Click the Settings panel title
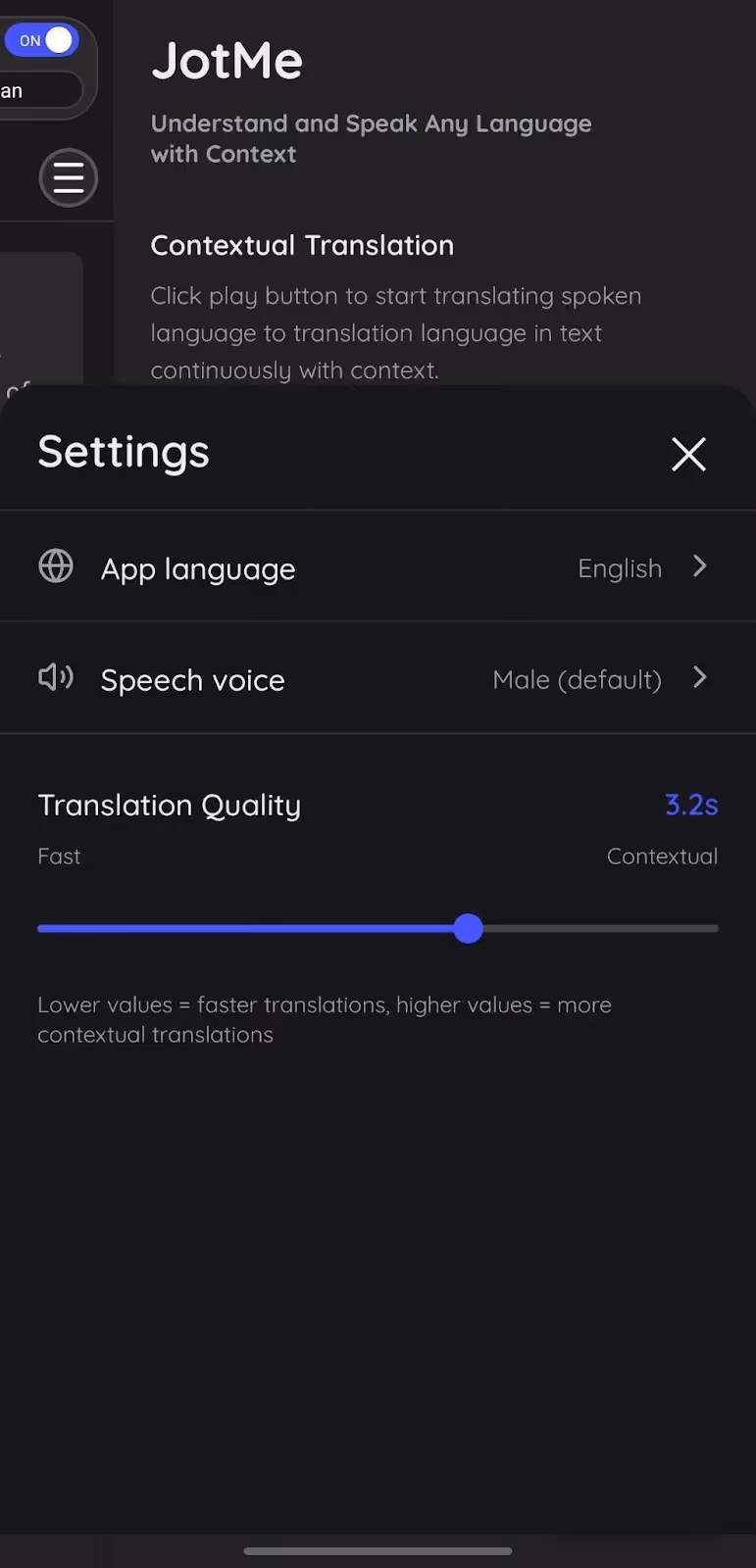The height and width of the screenshot is (1568, 756). tap(123, 452)
